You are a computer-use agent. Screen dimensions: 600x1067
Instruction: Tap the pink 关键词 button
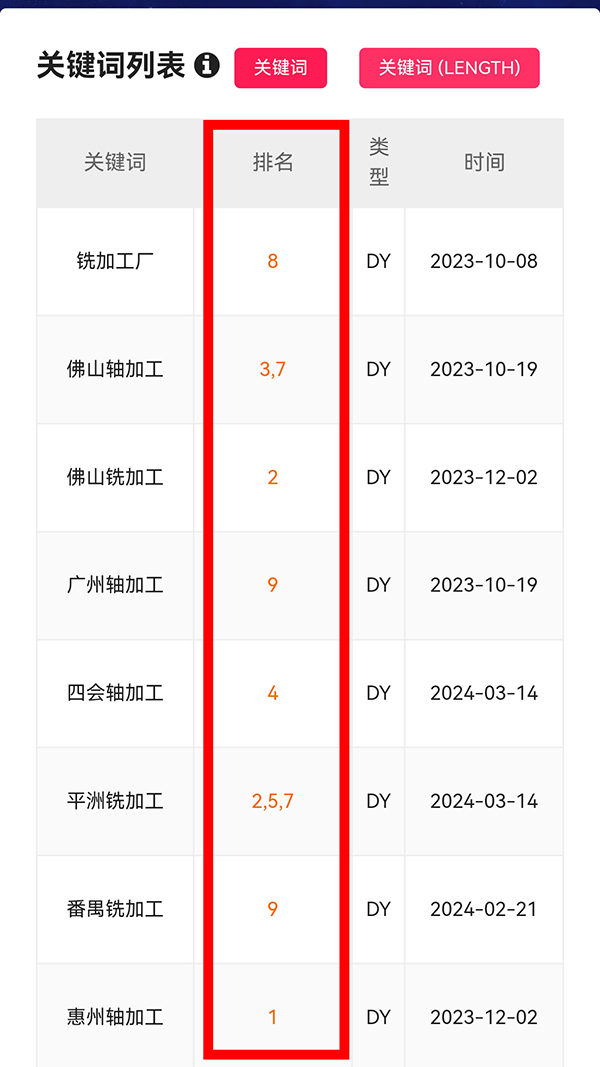pyautogui.click(x=280, y=68)
